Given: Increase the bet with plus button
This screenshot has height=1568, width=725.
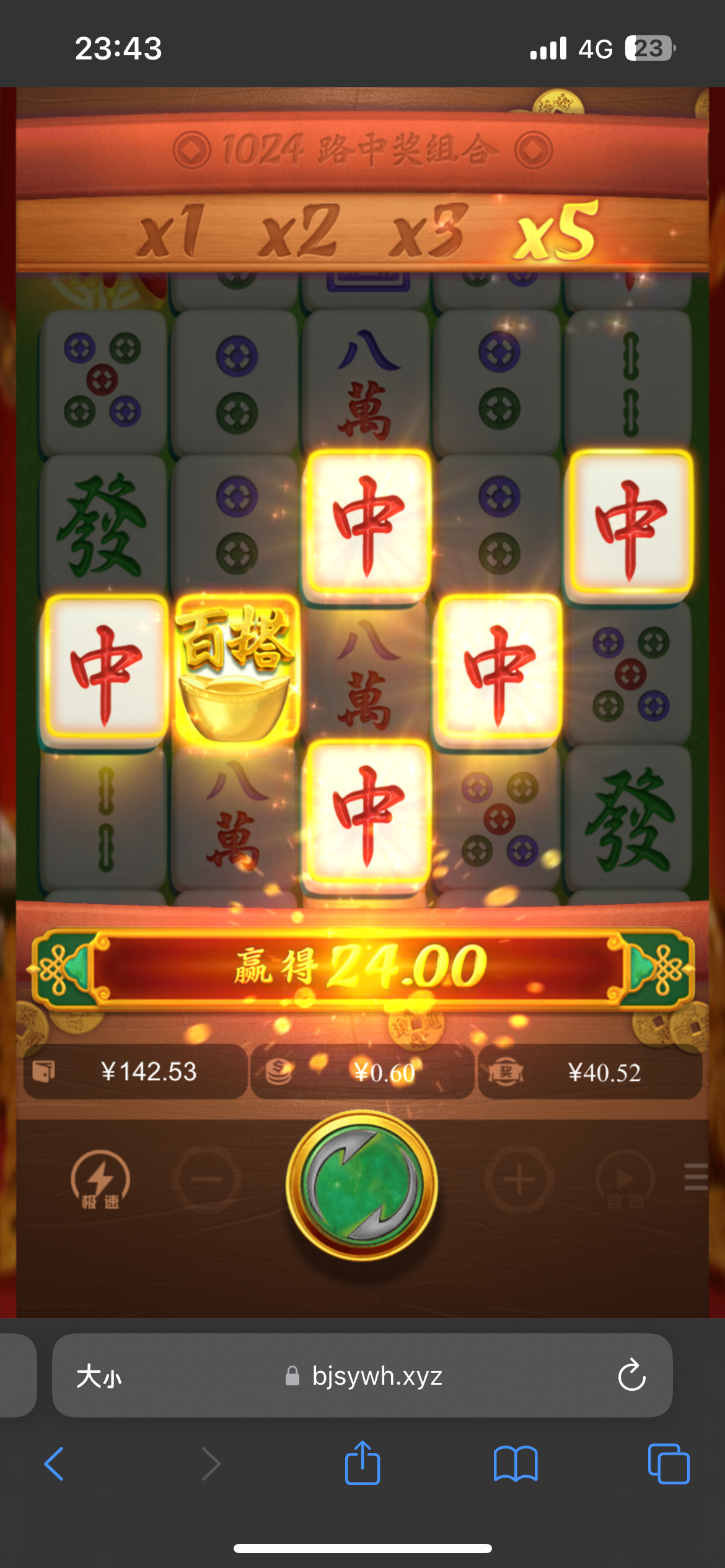Looking at the screenshot, I should click(x=519, y=1179).
